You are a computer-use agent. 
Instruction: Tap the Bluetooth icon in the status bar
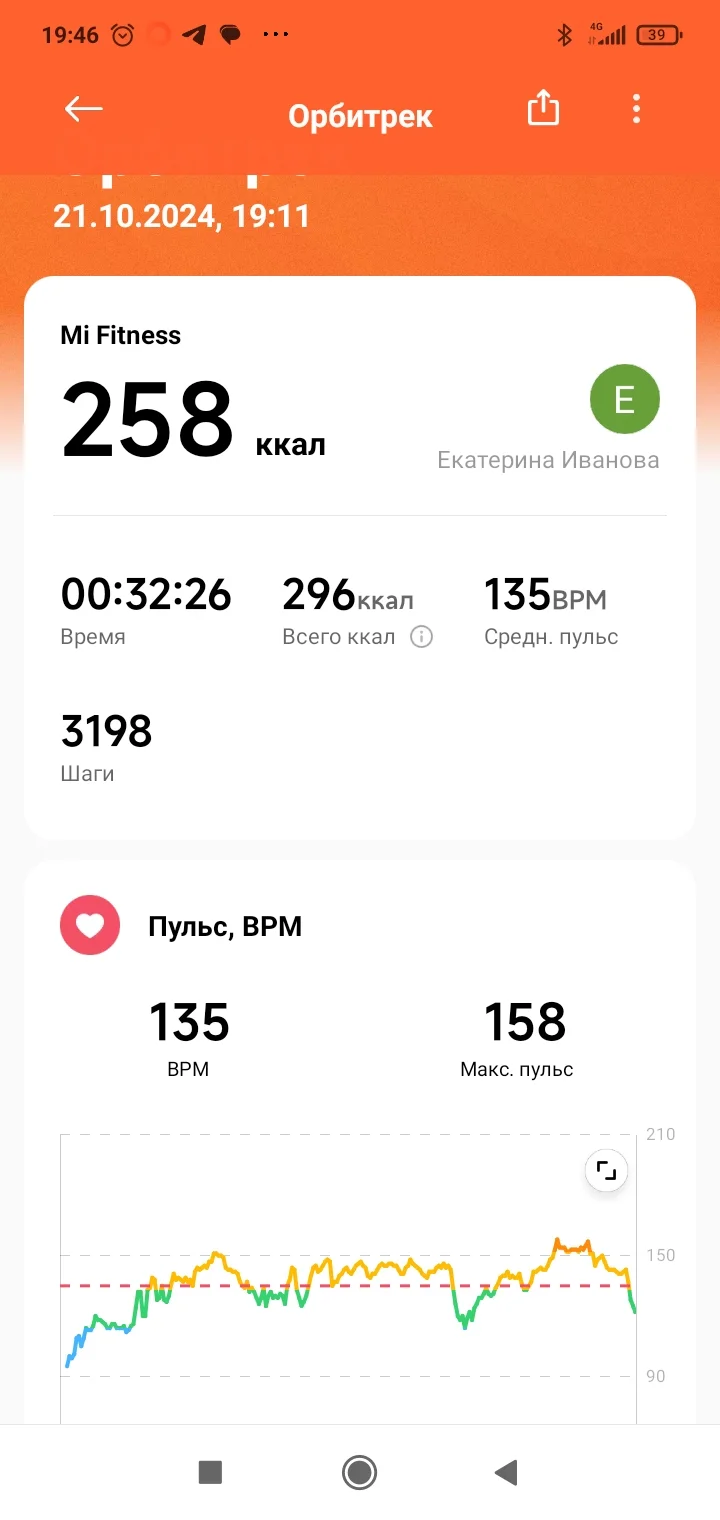563,34
